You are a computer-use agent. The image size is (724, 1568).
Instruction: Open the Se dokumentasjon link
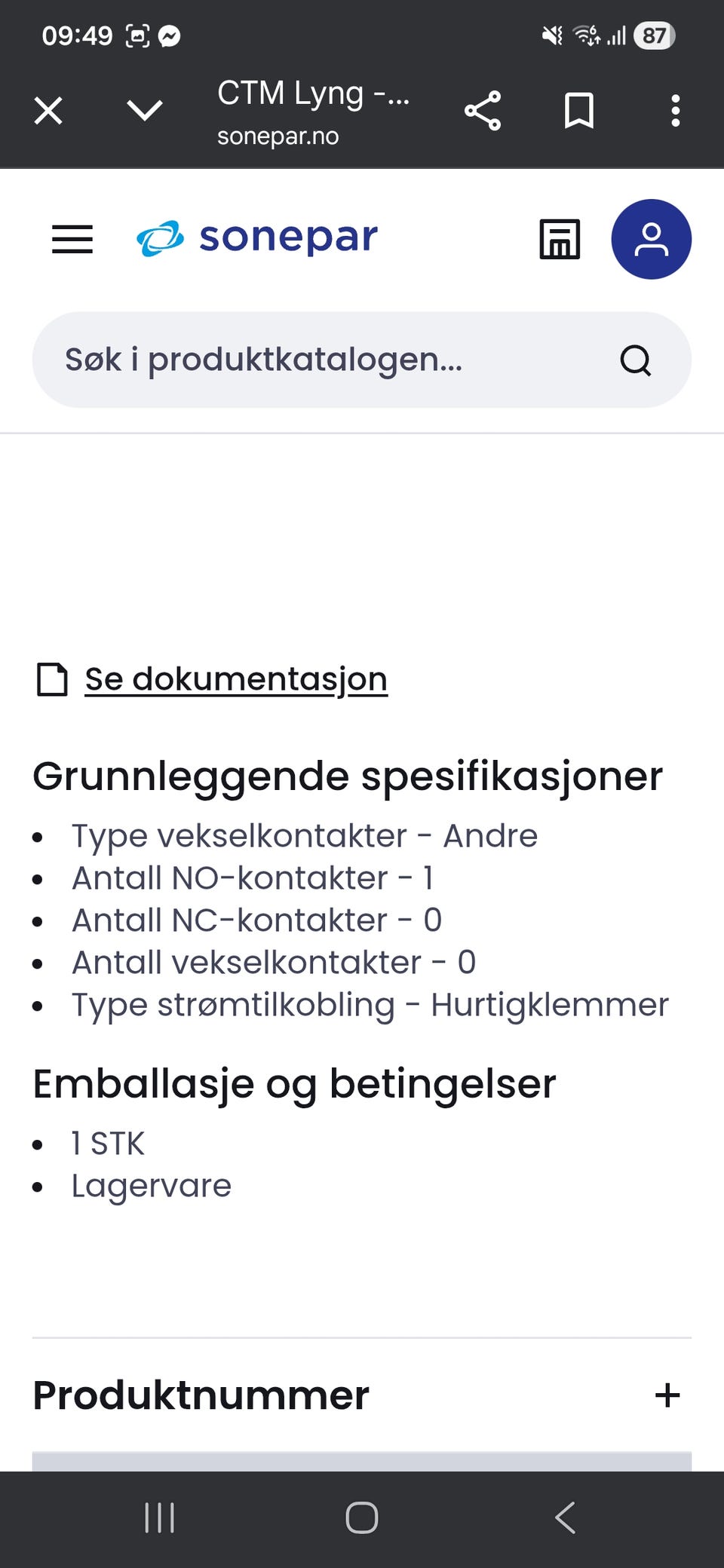[235, 678]
